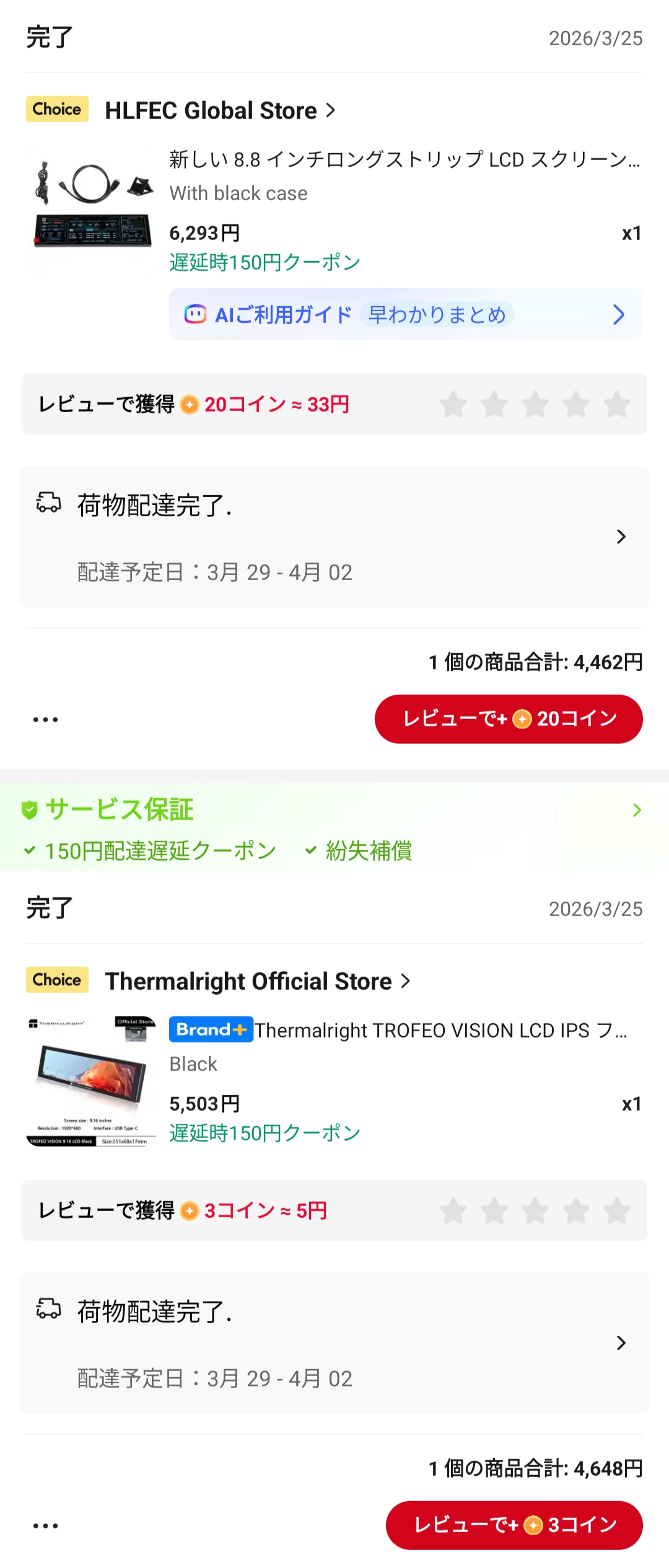Screen dimensions: 669x1568
Task: Visit Thermalright Official Store
Action: [x=257, y=982]
